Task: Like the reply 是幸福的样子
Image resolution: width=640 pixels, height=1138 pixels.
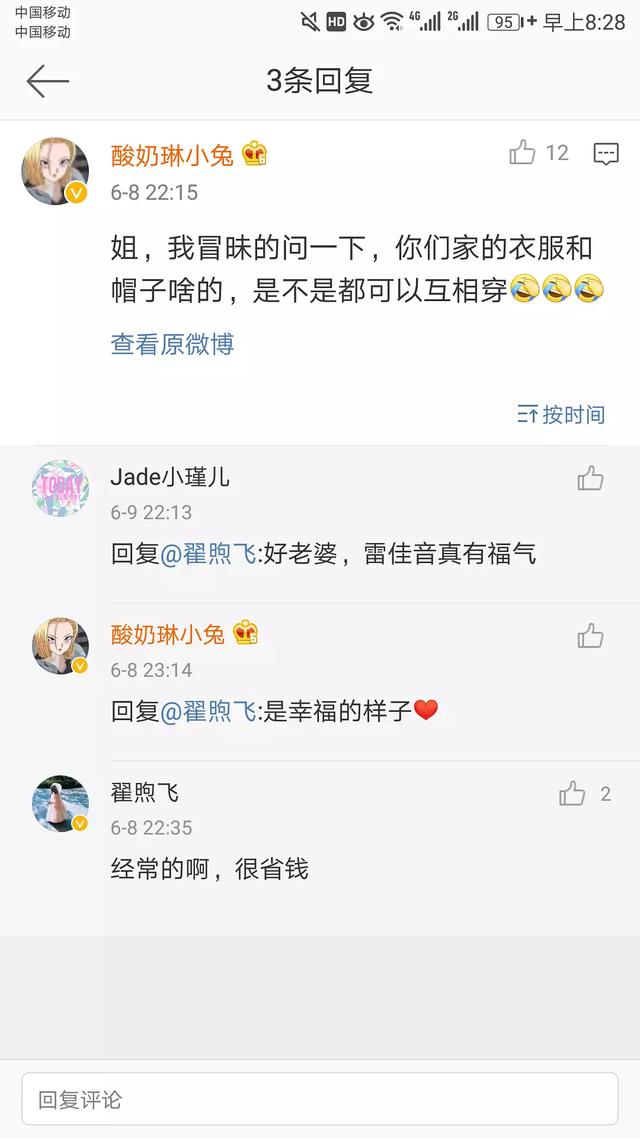Action: [590, 636]
